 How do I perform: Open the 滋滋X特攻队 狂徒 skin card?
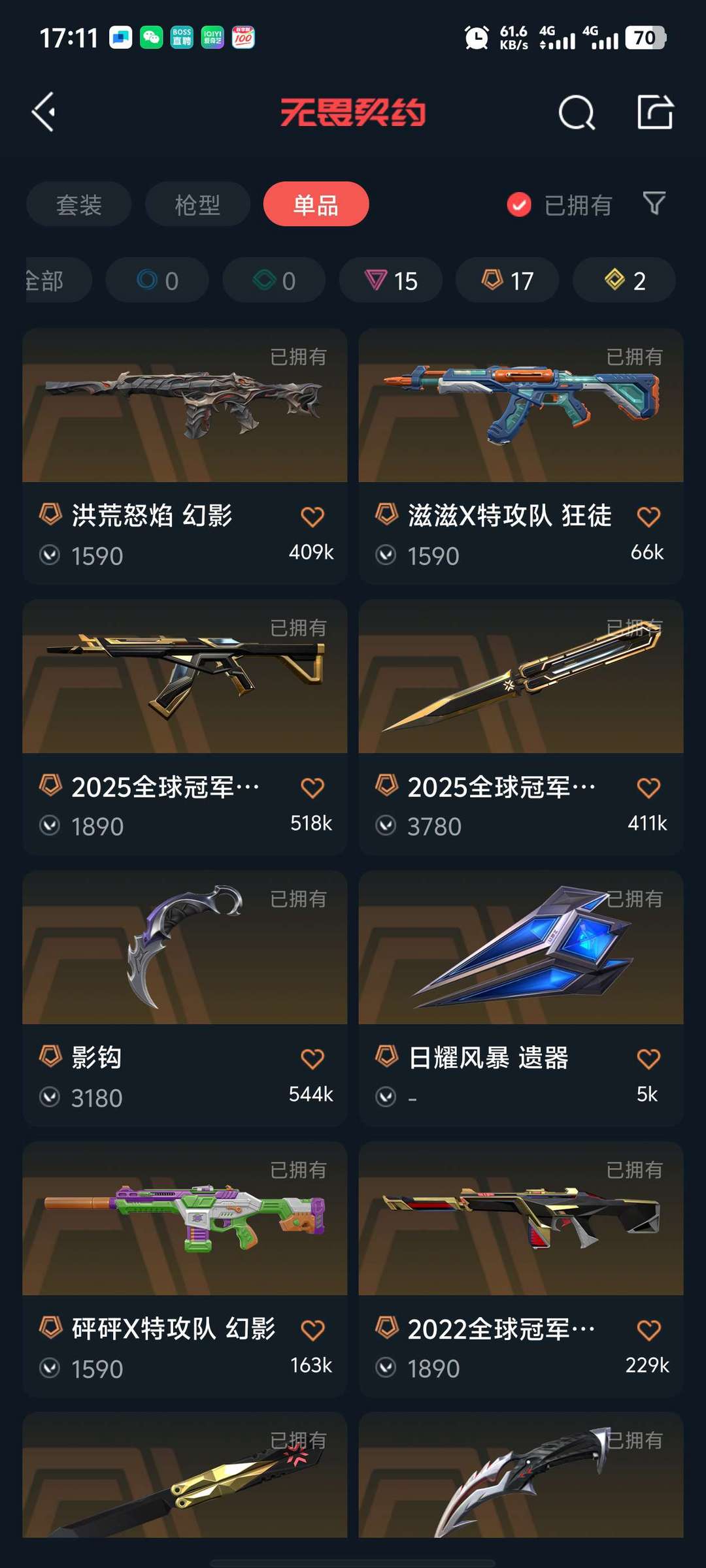pyautogui.click(x=520, y=406)
